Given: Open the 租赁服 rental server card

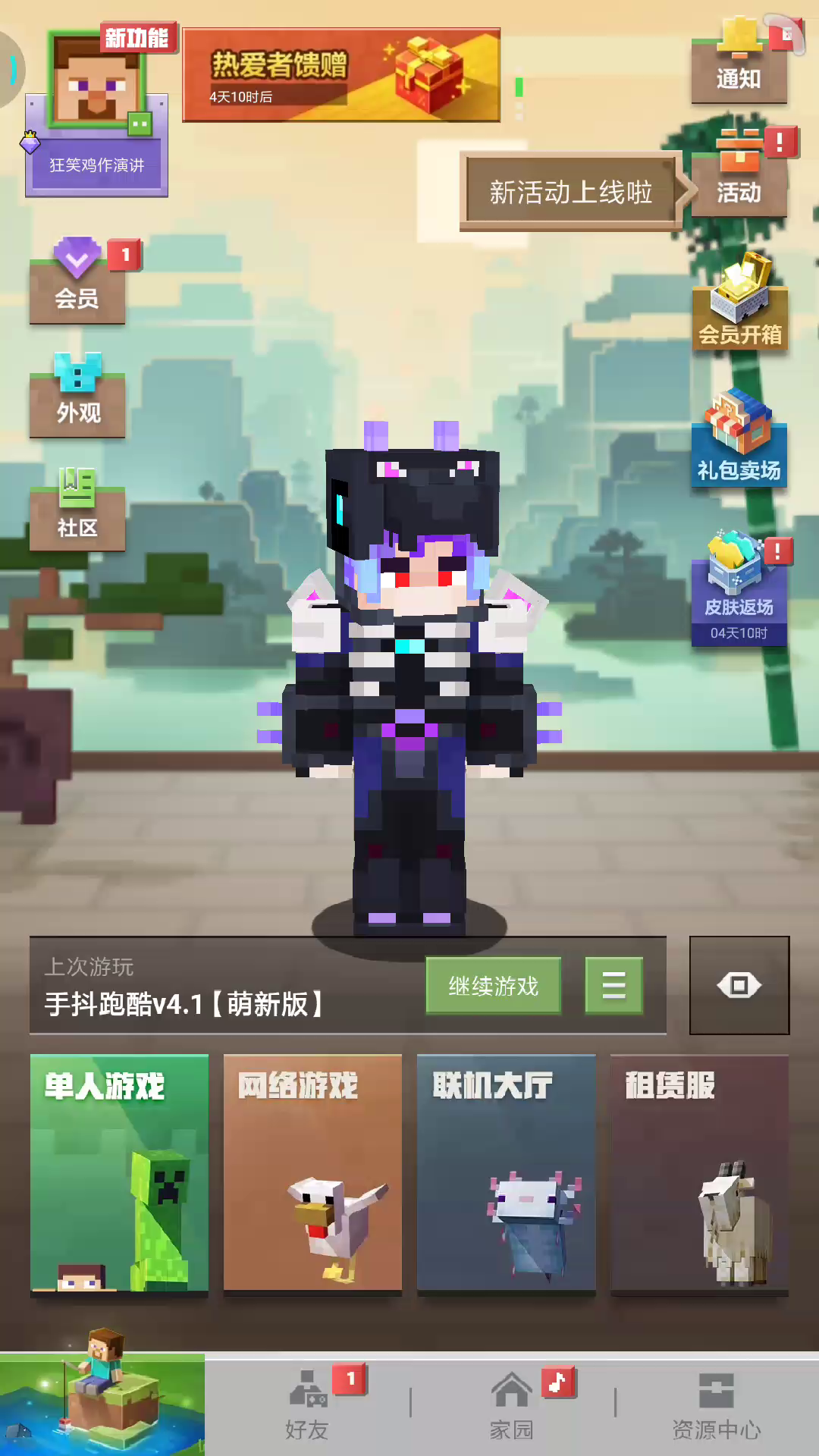Looking at the screenshot, I should 700,1174.
